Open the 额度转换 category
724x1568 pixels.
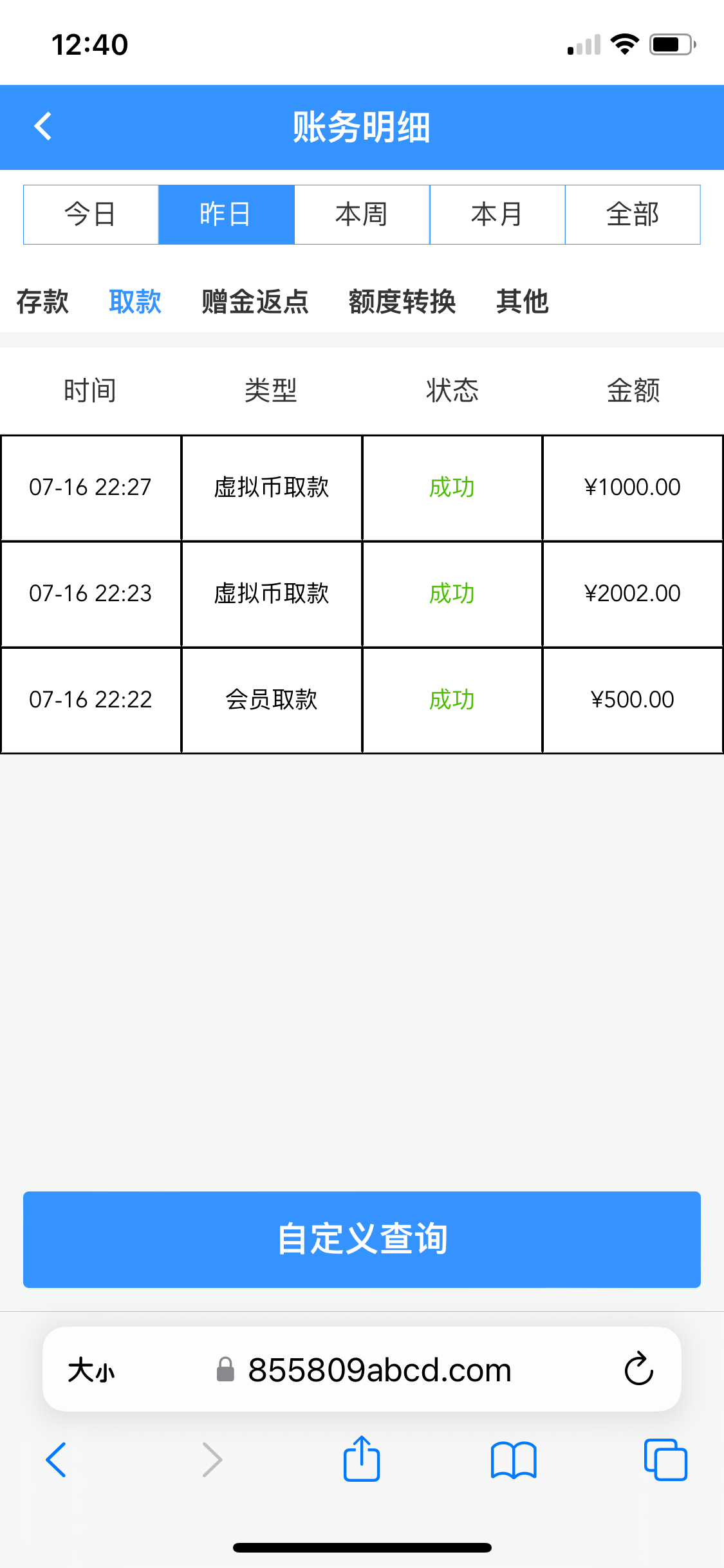[x=402, y=301]
